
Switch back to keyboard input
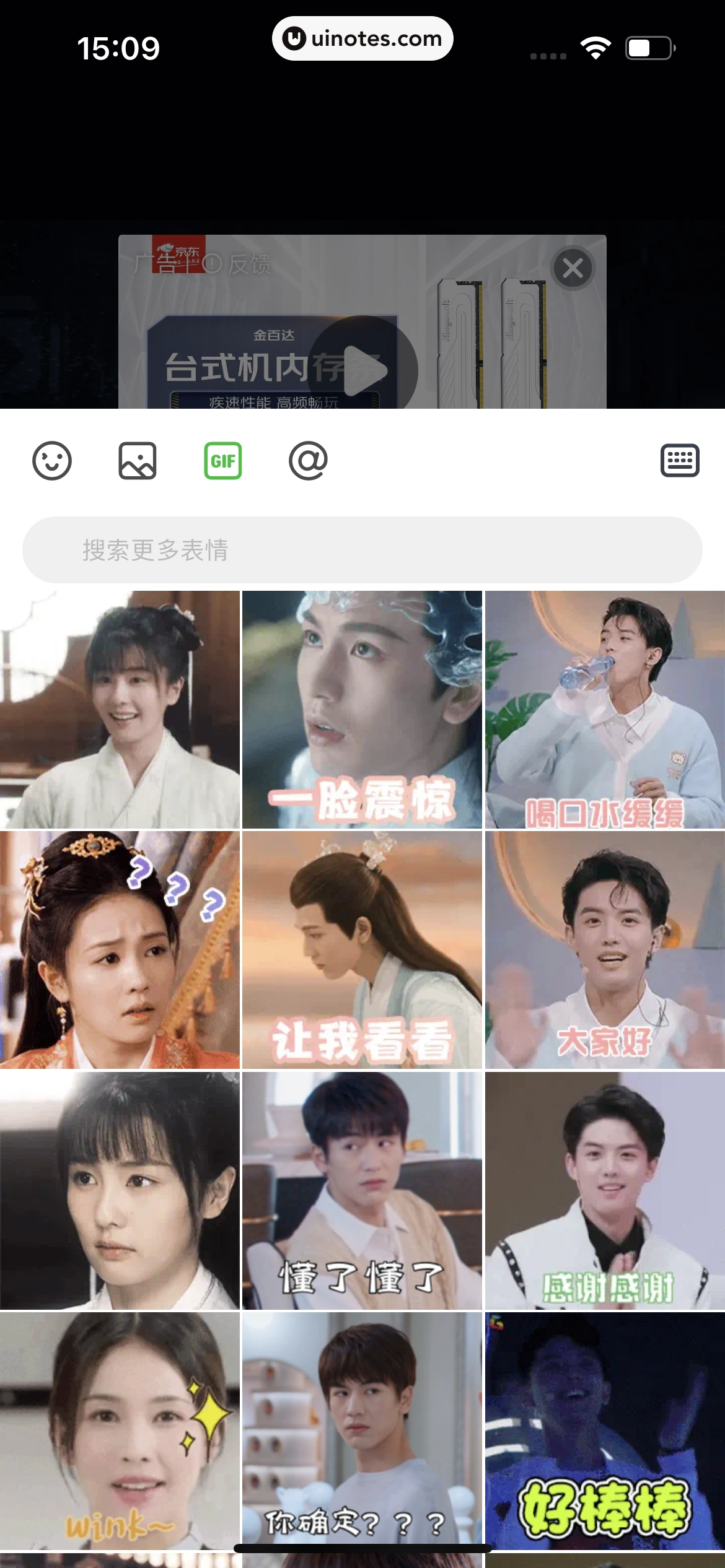(680, 461)
